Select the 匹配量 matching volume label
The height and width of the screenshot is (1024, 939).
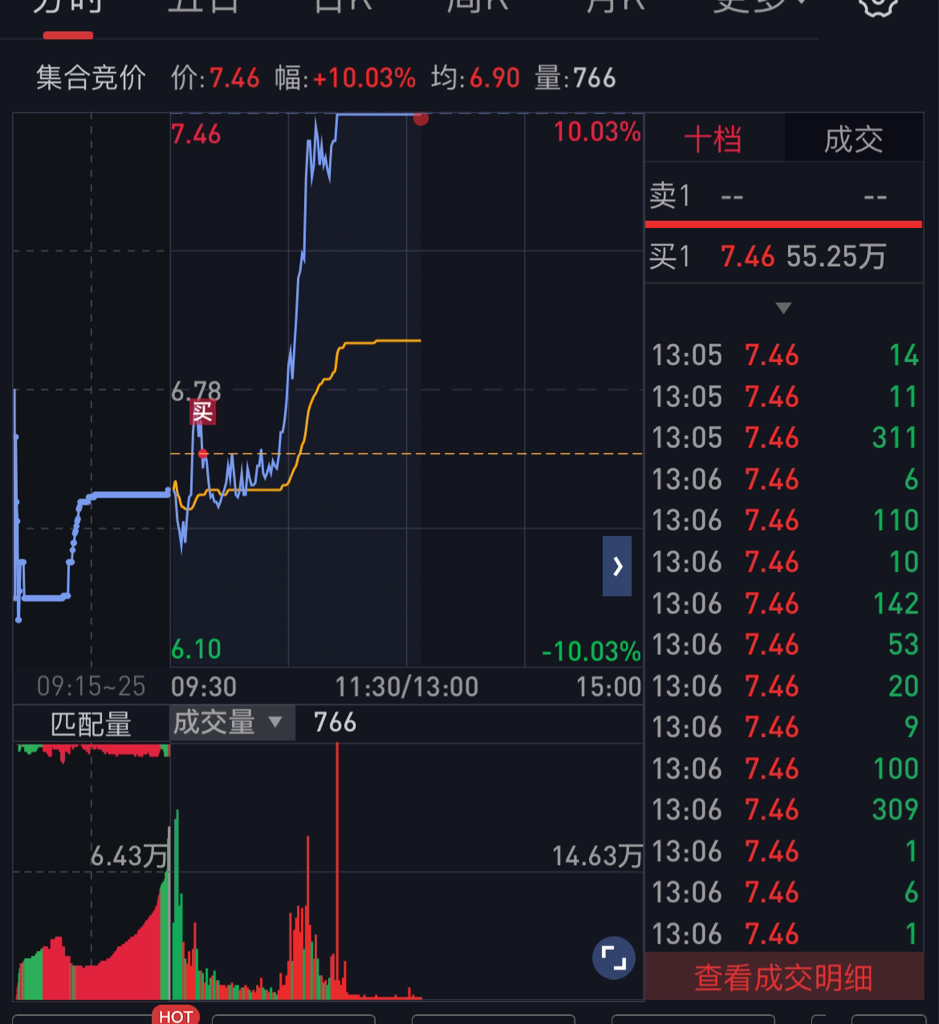(90, 722)
